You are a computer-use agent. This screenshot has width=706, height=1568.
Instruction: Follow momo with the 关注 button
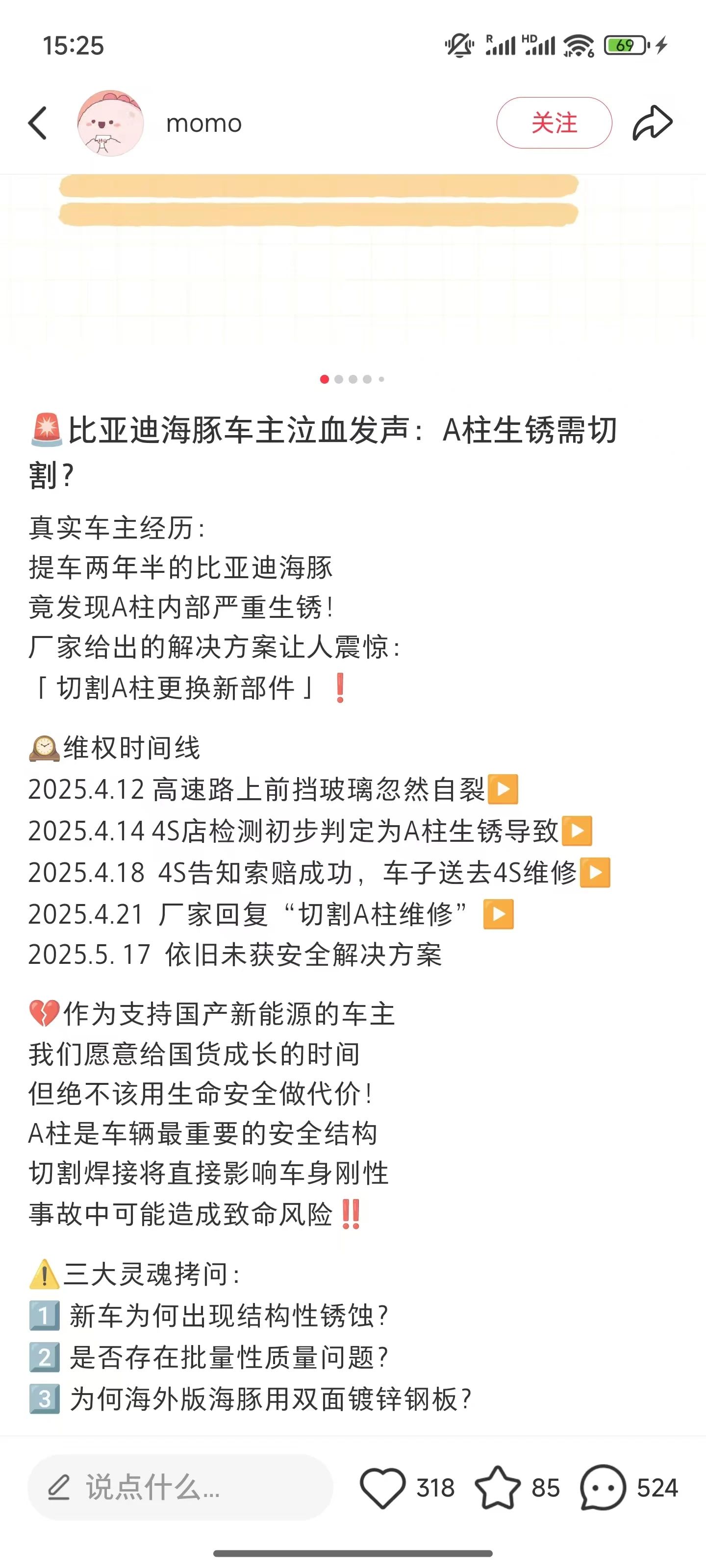click(x=554, y=123)
